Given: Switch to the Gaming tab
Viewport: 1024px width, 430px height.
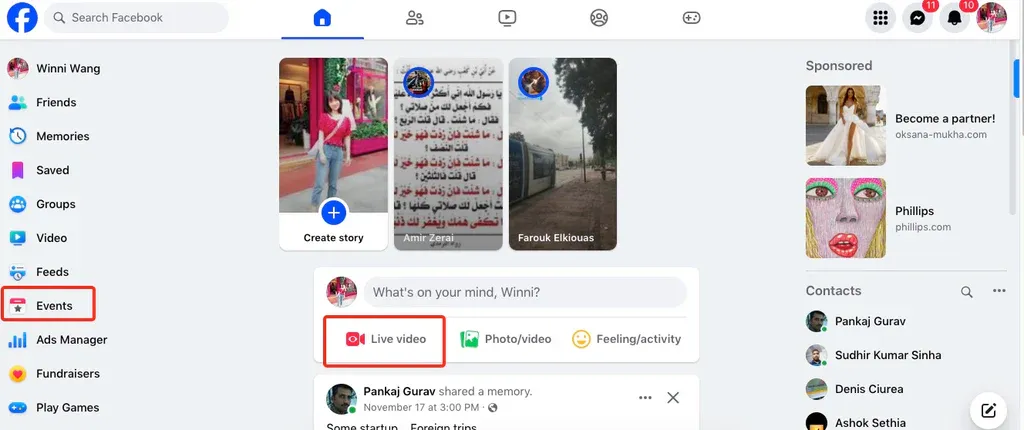Looking at the screenshot, I should (691, 18).
